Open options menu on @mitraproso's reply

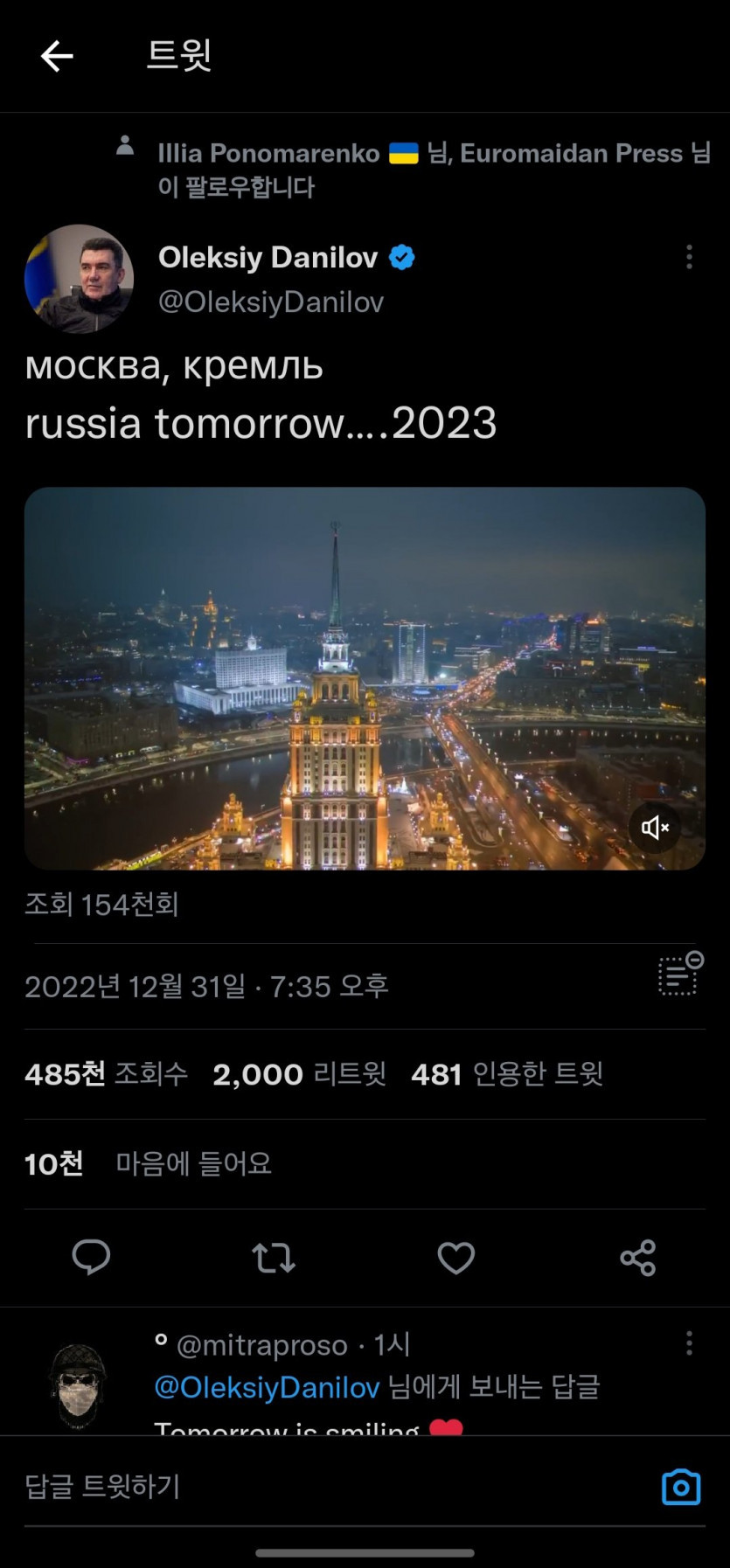(690, 1344)
